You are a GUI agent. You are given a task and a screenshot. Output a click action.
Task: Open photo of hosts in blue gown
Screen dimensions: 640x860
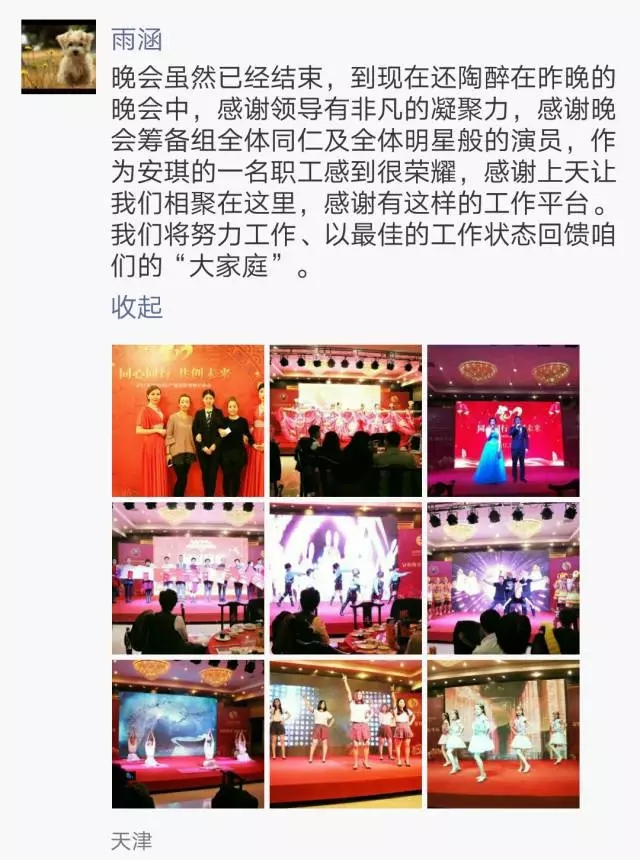click(x=503, y=420)
